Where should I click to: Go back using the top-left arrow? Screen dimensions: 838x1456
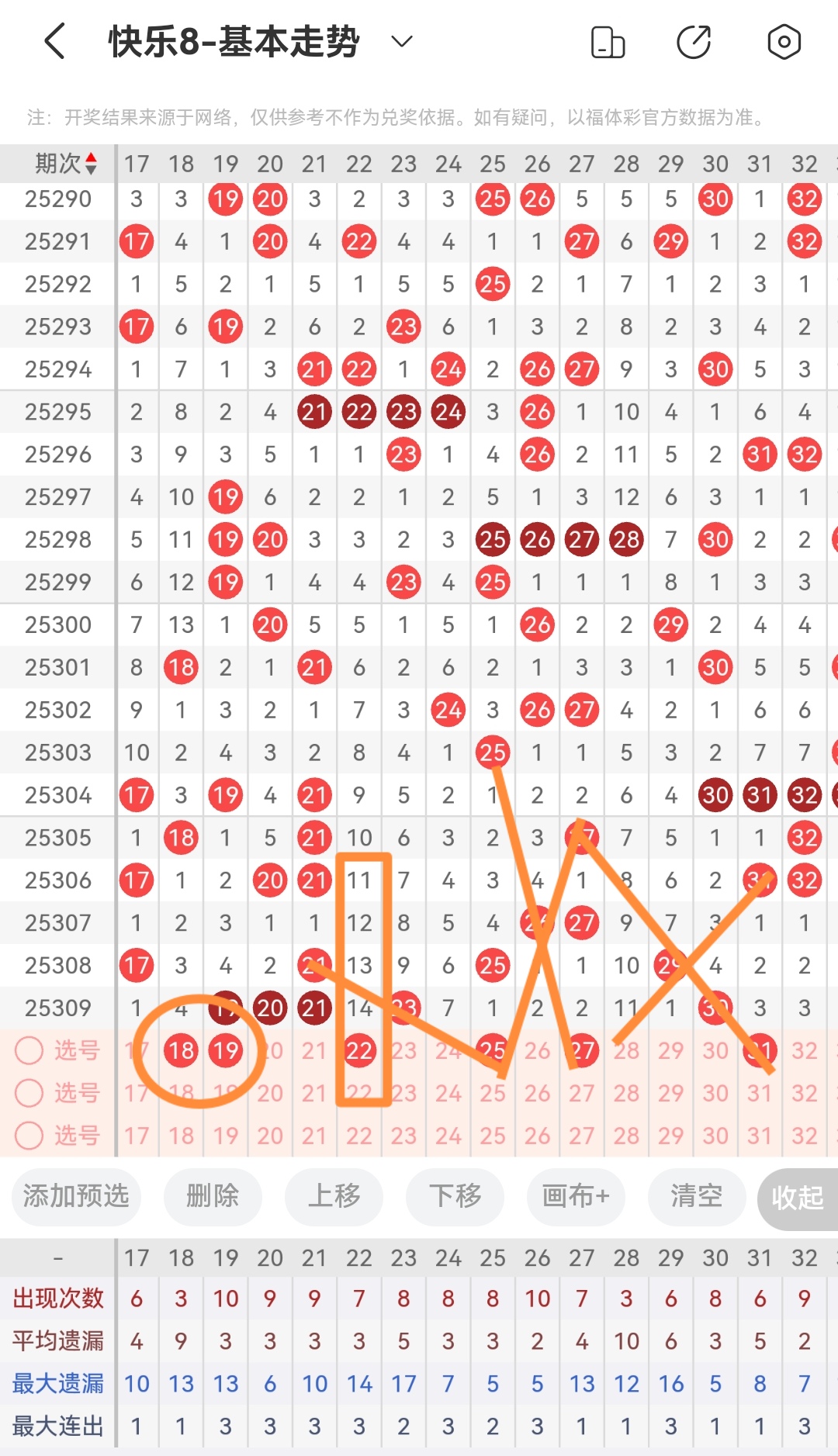pyautogui.click(x=54, y=41)
